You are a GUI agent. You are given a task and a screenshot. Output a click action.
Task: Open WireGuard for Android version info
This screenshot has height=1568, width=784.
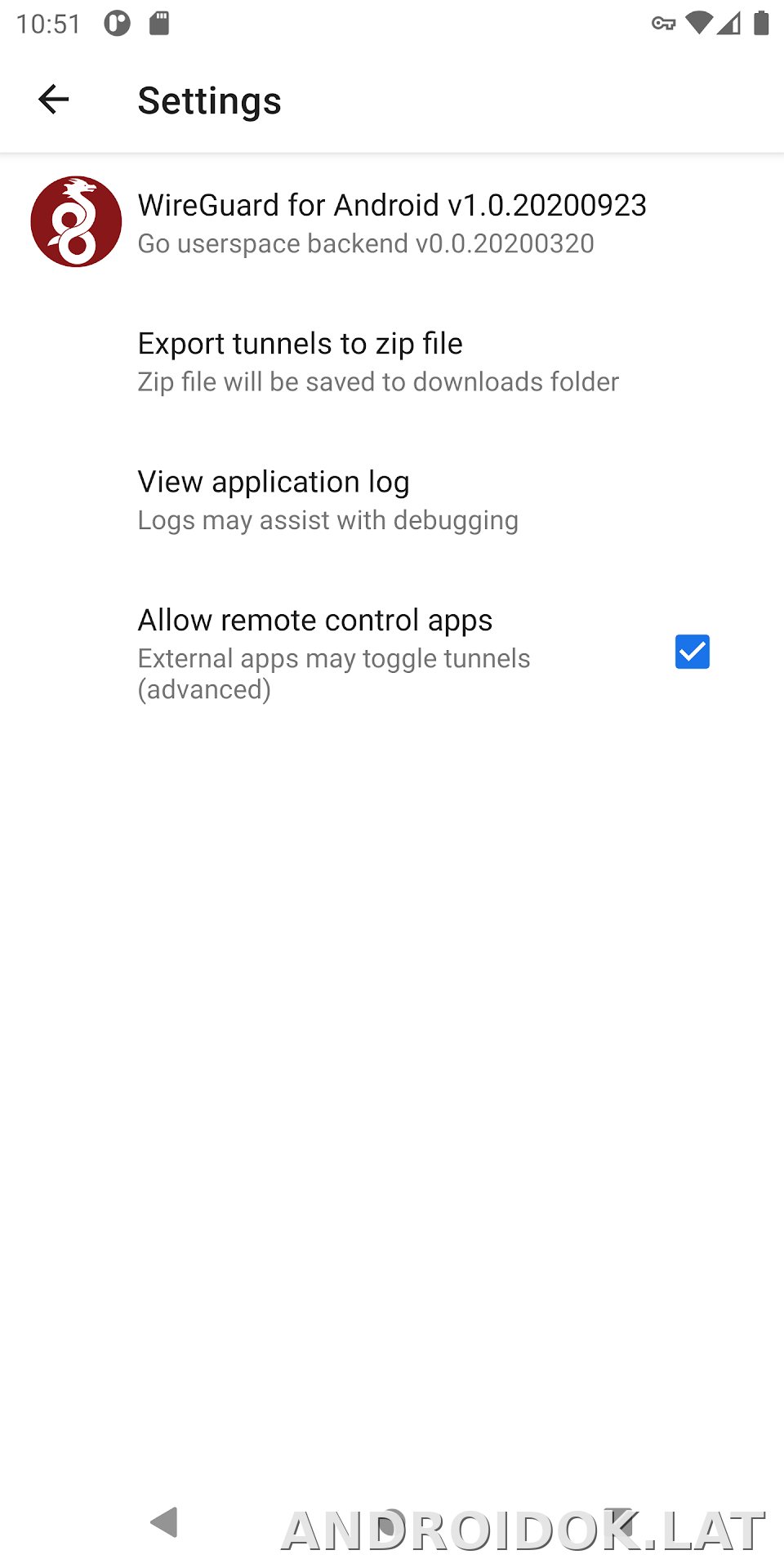pos(392,222)
